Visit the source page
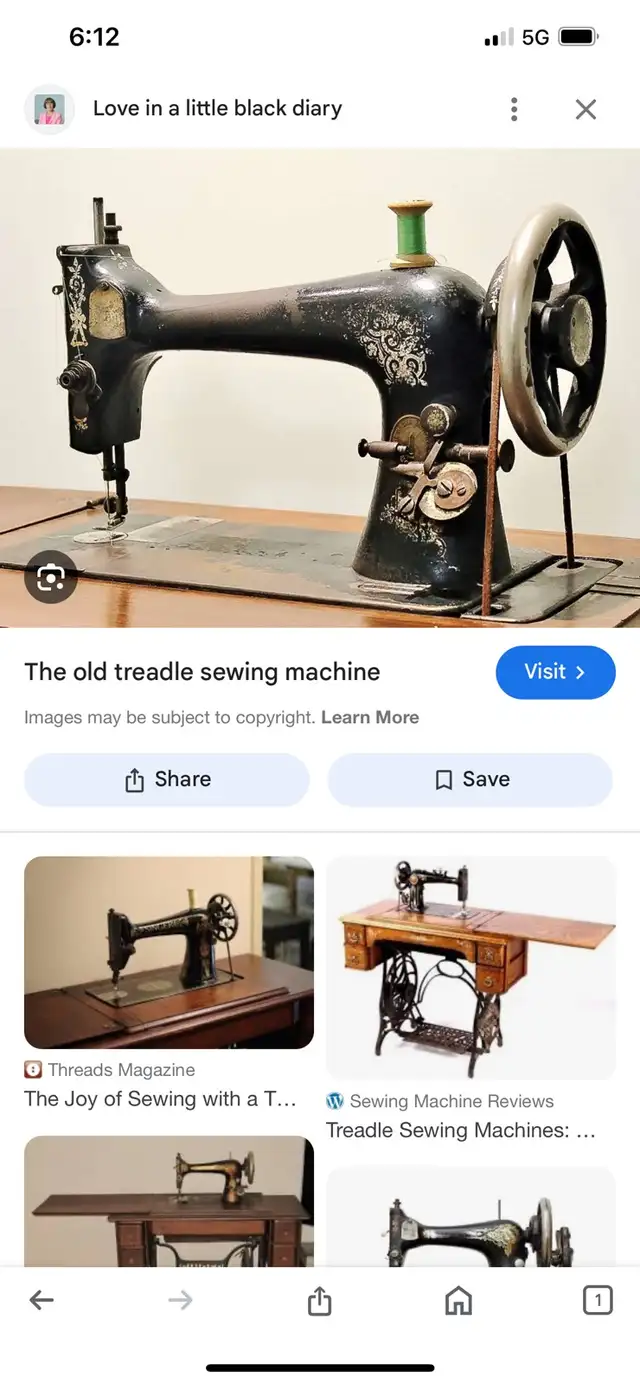The height and width of the screenshot is (1384, 640). 555,672
